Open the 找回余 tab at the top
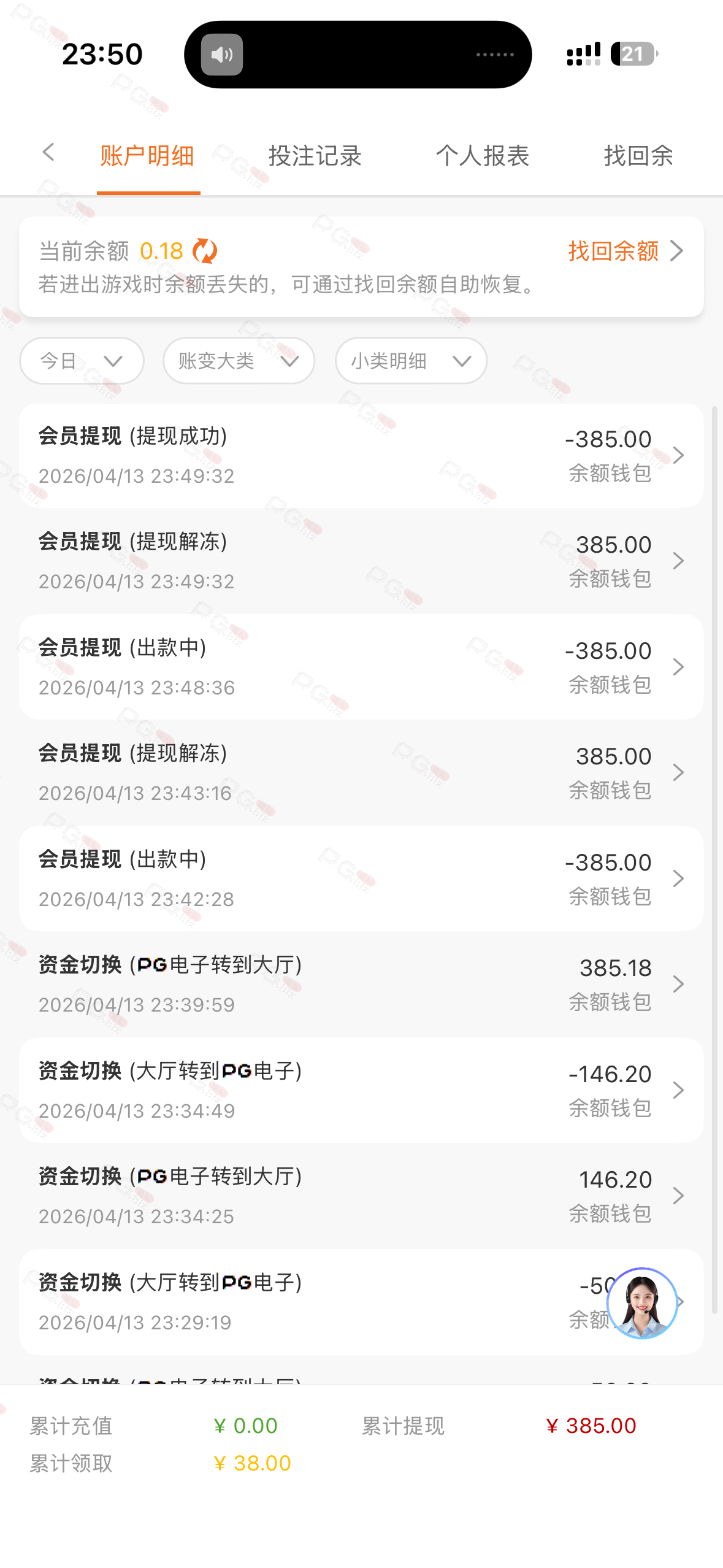 click(638, 156)
